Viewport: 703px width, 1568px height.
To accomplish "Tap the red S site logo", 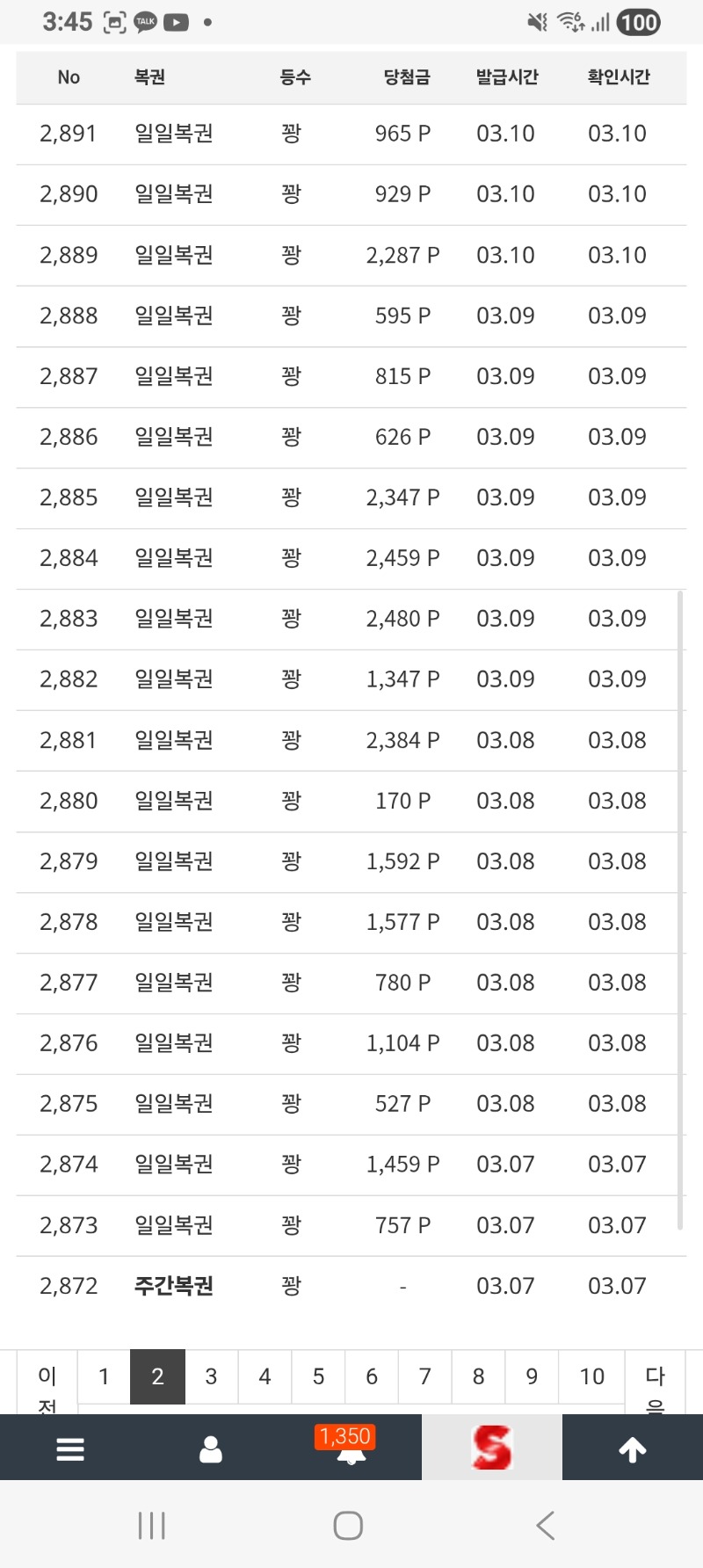I will tap(492, 1448).
